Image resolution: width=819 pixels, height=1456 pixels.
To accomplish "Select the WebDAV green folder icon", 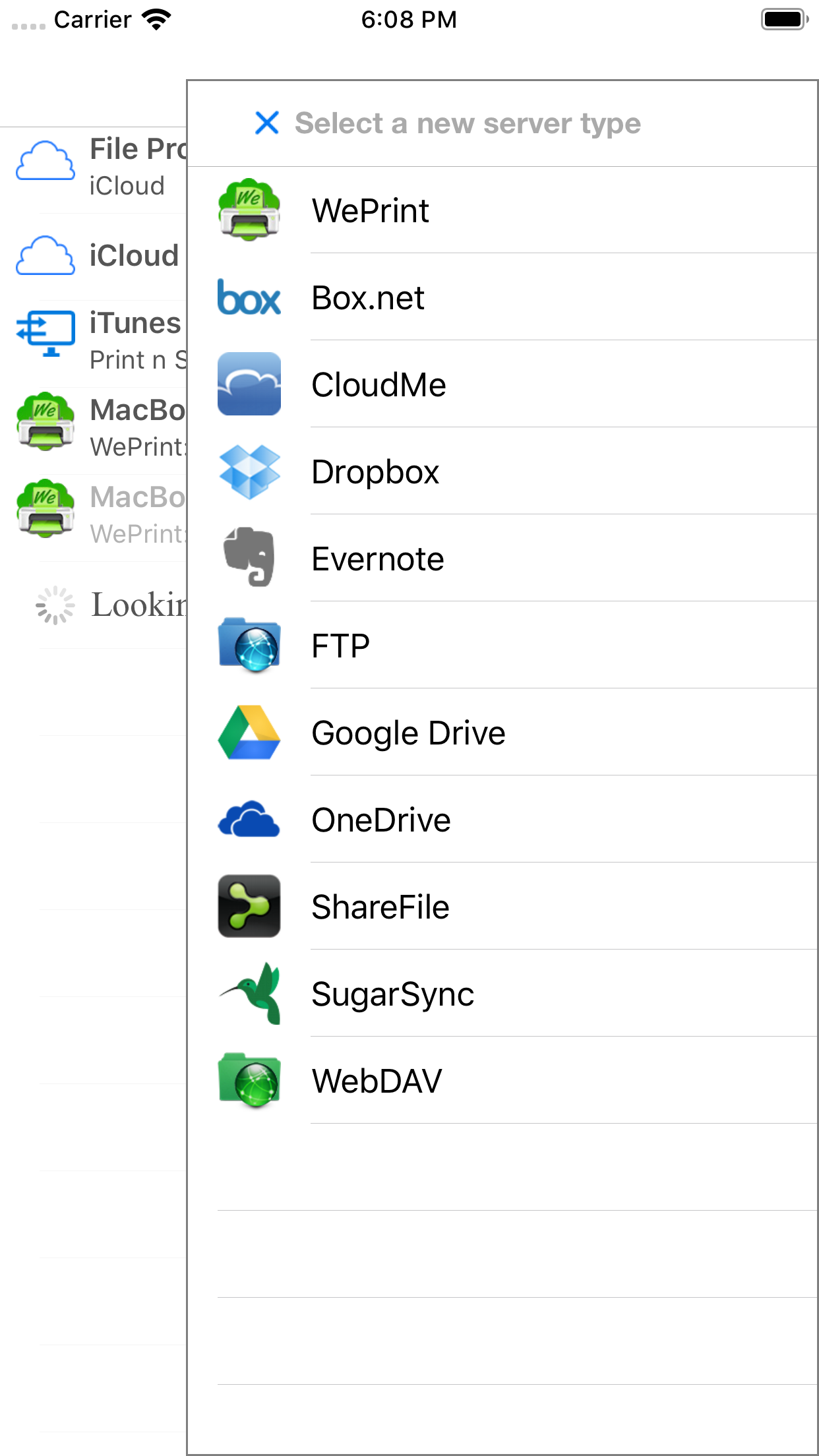I will [x=249, y=1080].
